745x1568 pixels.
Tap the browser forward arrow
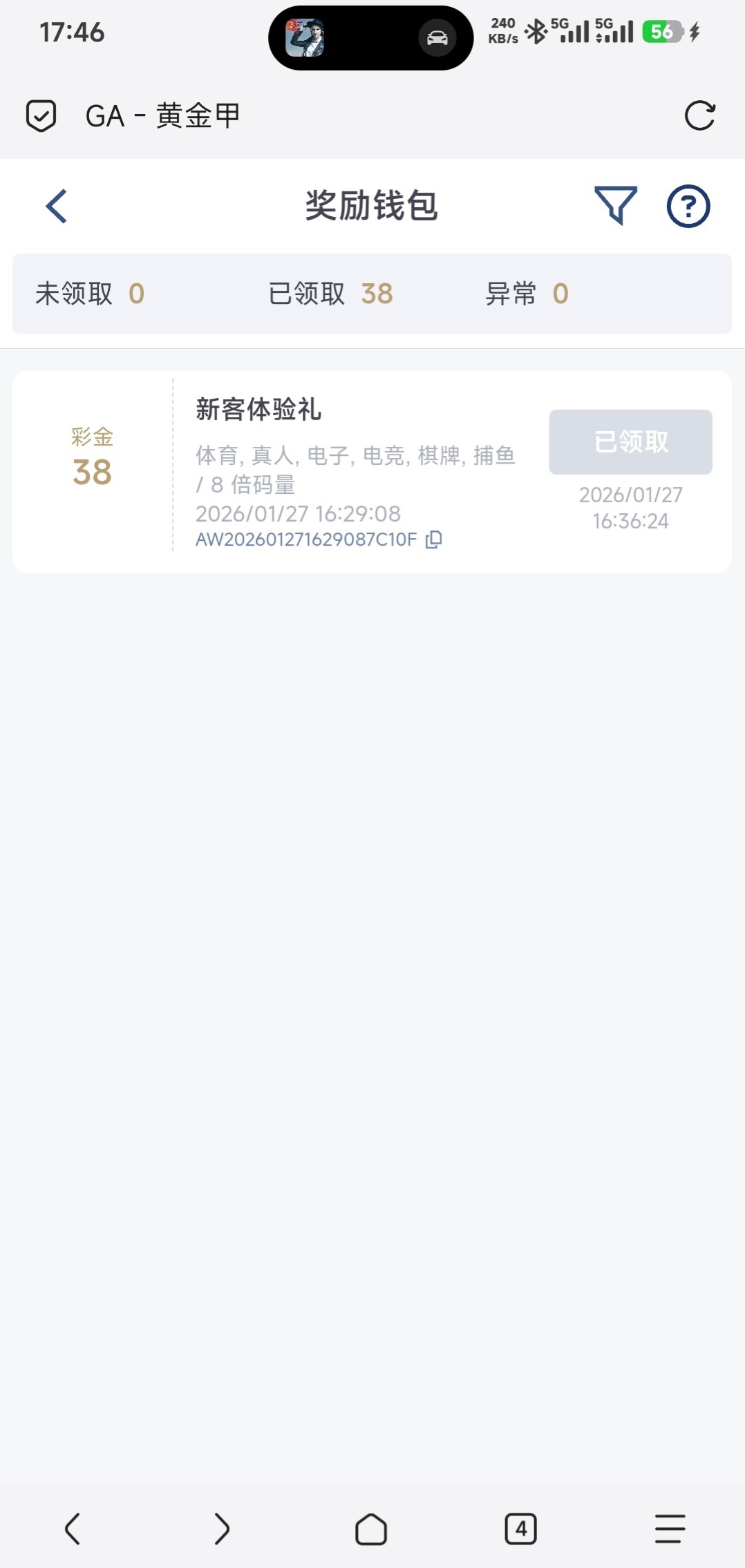(222, 1529)
